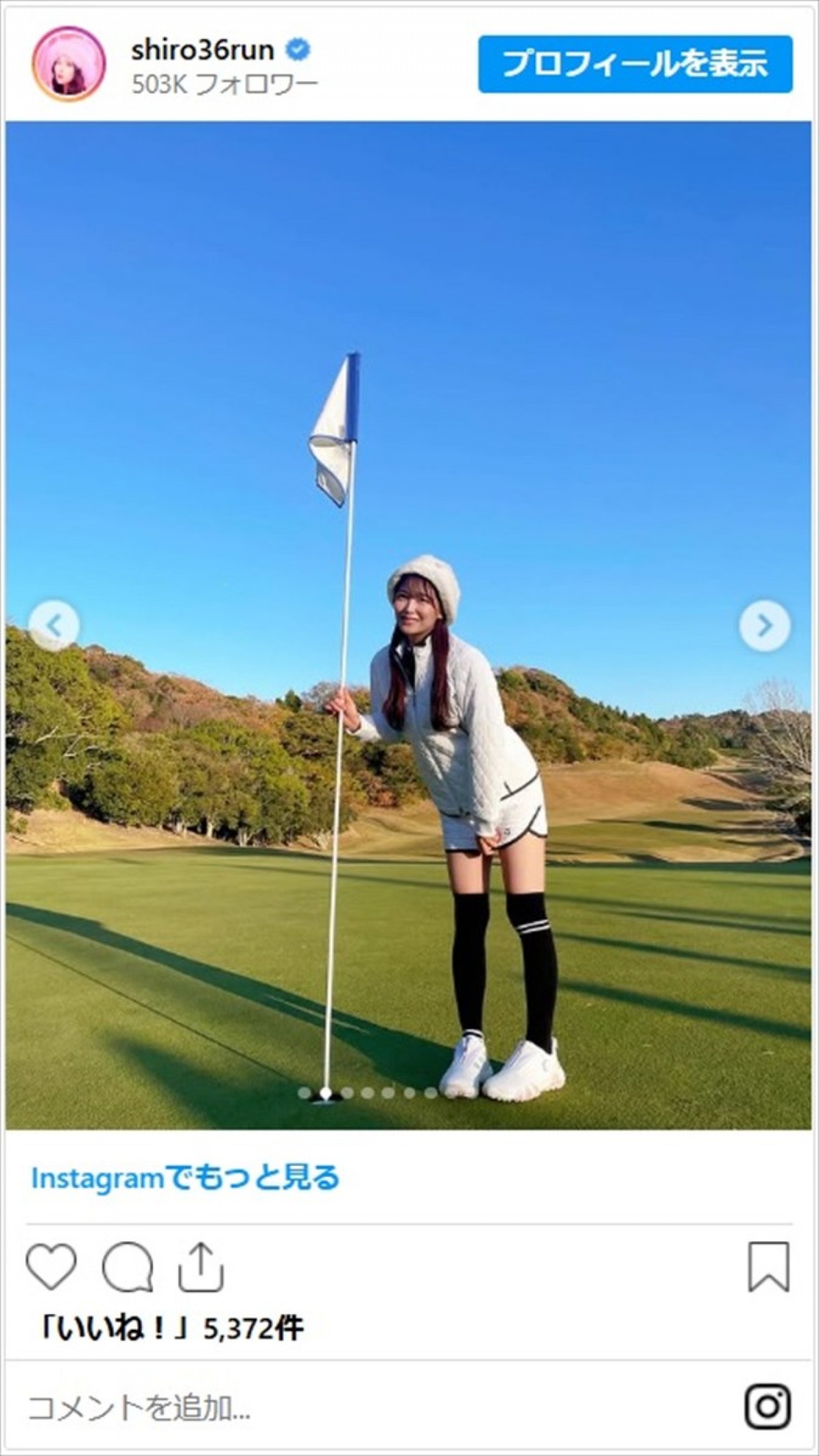Open the Instagram logo icon

click(x=768, y=1406)
